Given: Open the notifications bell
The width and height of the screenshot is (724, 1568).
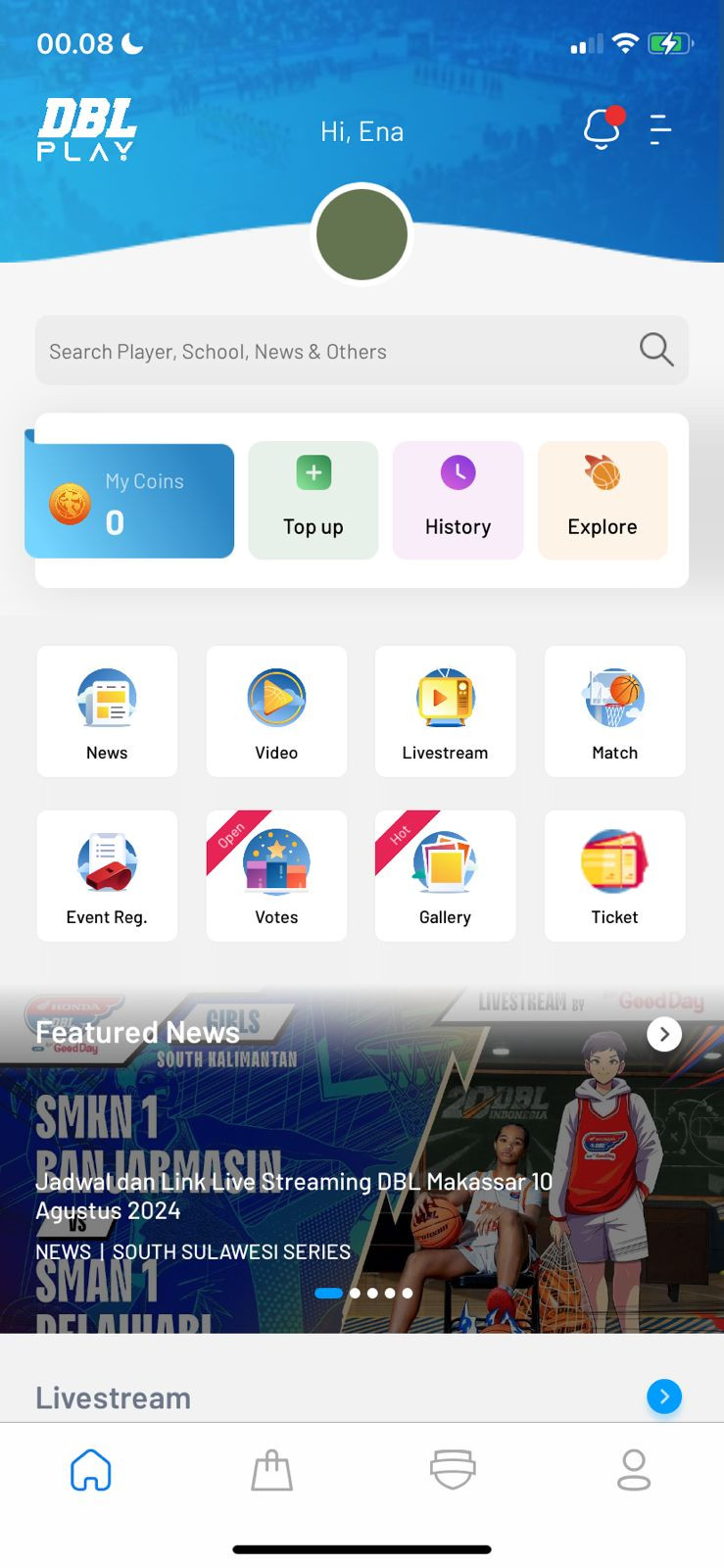Looking at the screenshot, I should point(602,129).
